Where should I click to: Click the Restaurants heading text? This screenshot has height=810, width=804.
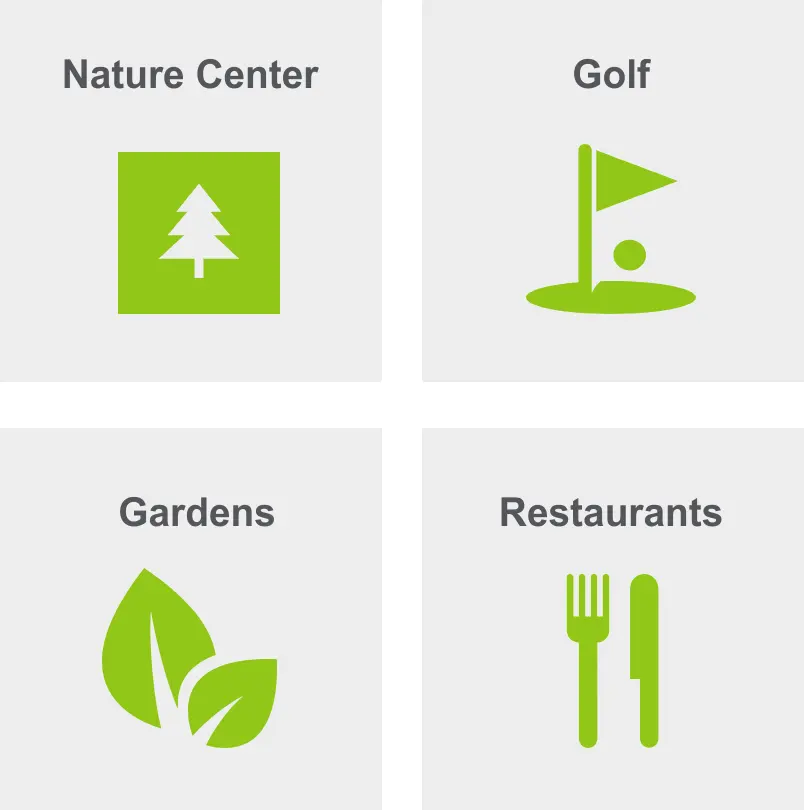pyautogui.click(x=611, y=511)
